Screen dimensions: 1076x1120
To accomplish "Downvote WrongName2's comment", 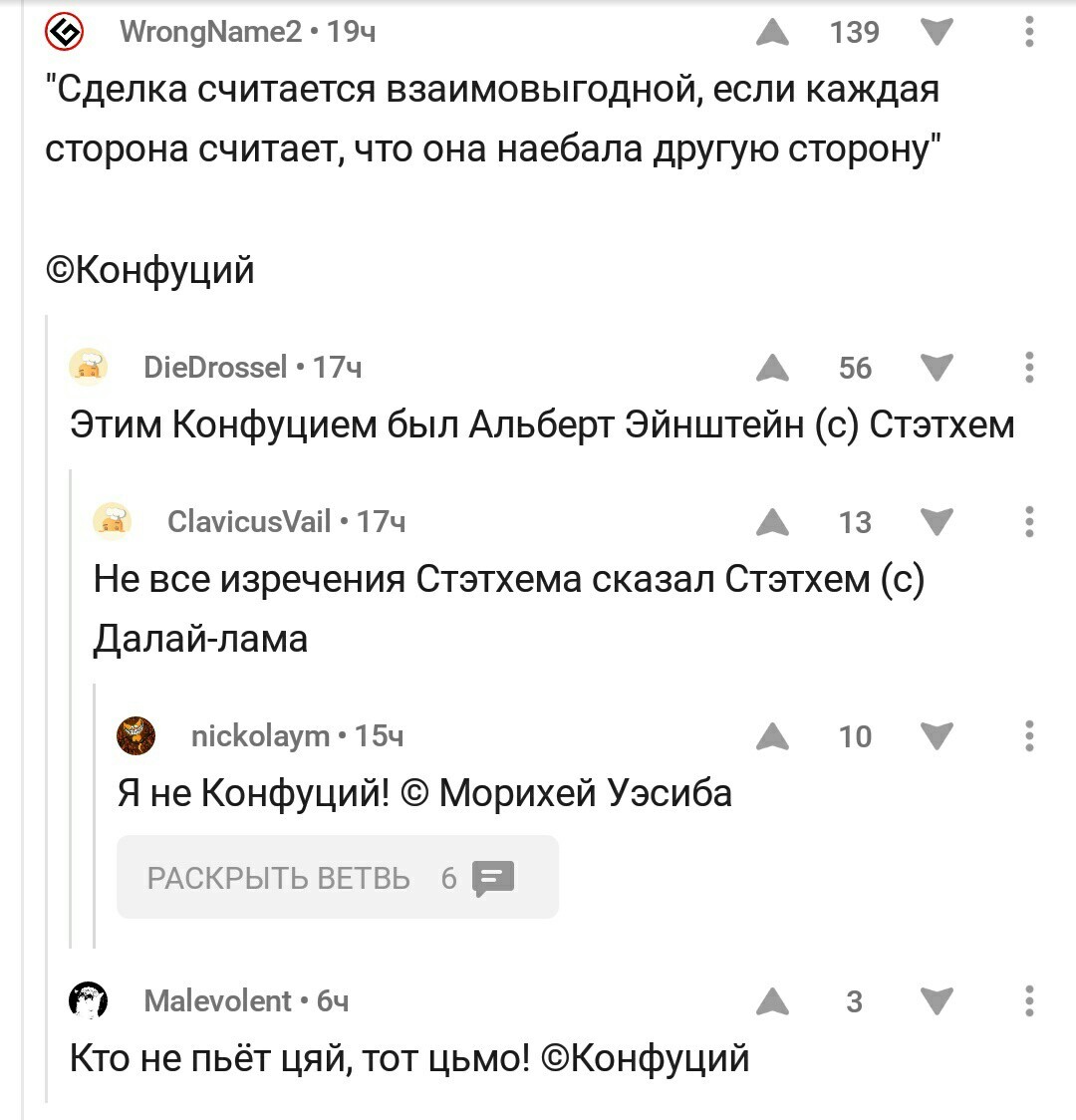I will pyautogui.click(x=937, y=33).
